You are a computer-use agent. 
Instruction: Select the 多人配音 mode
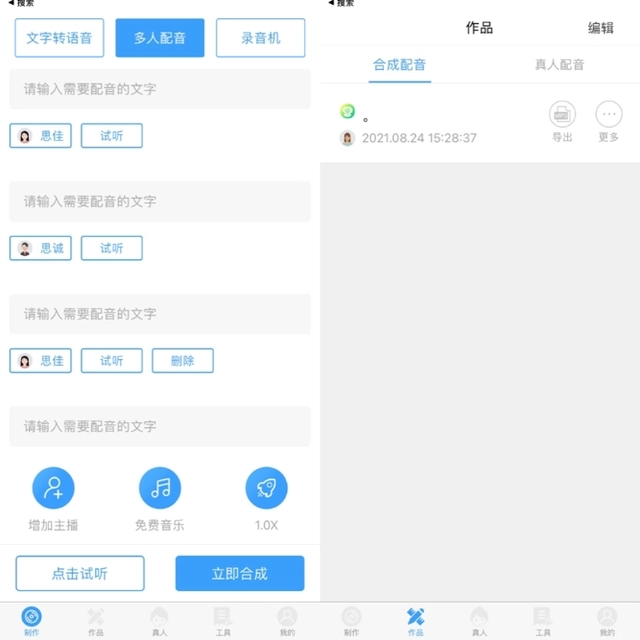160,38
